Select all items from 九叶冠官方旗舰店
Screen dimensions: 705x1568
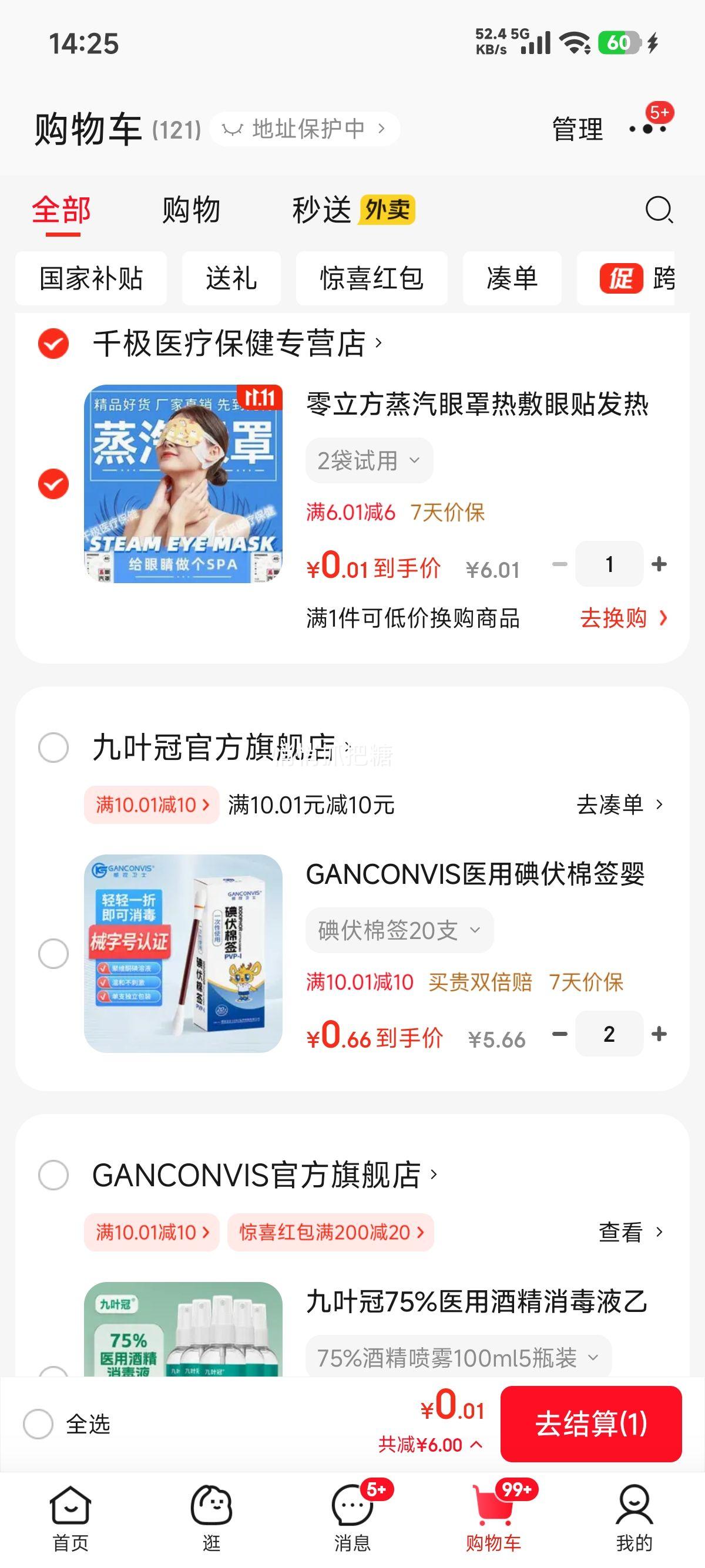[53, 748]
